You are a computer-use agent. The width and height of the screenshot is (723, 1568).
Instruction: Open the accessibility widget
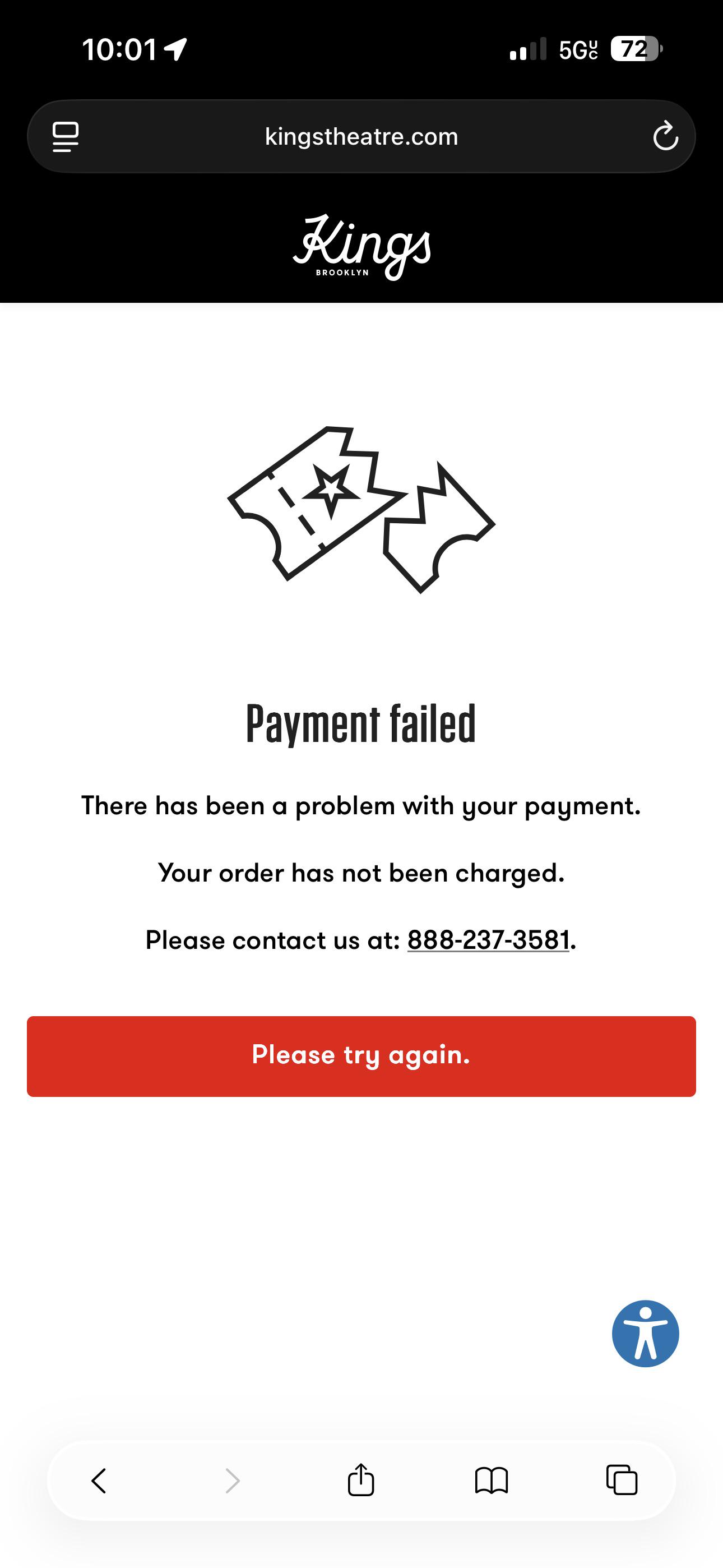(645, 1334)
